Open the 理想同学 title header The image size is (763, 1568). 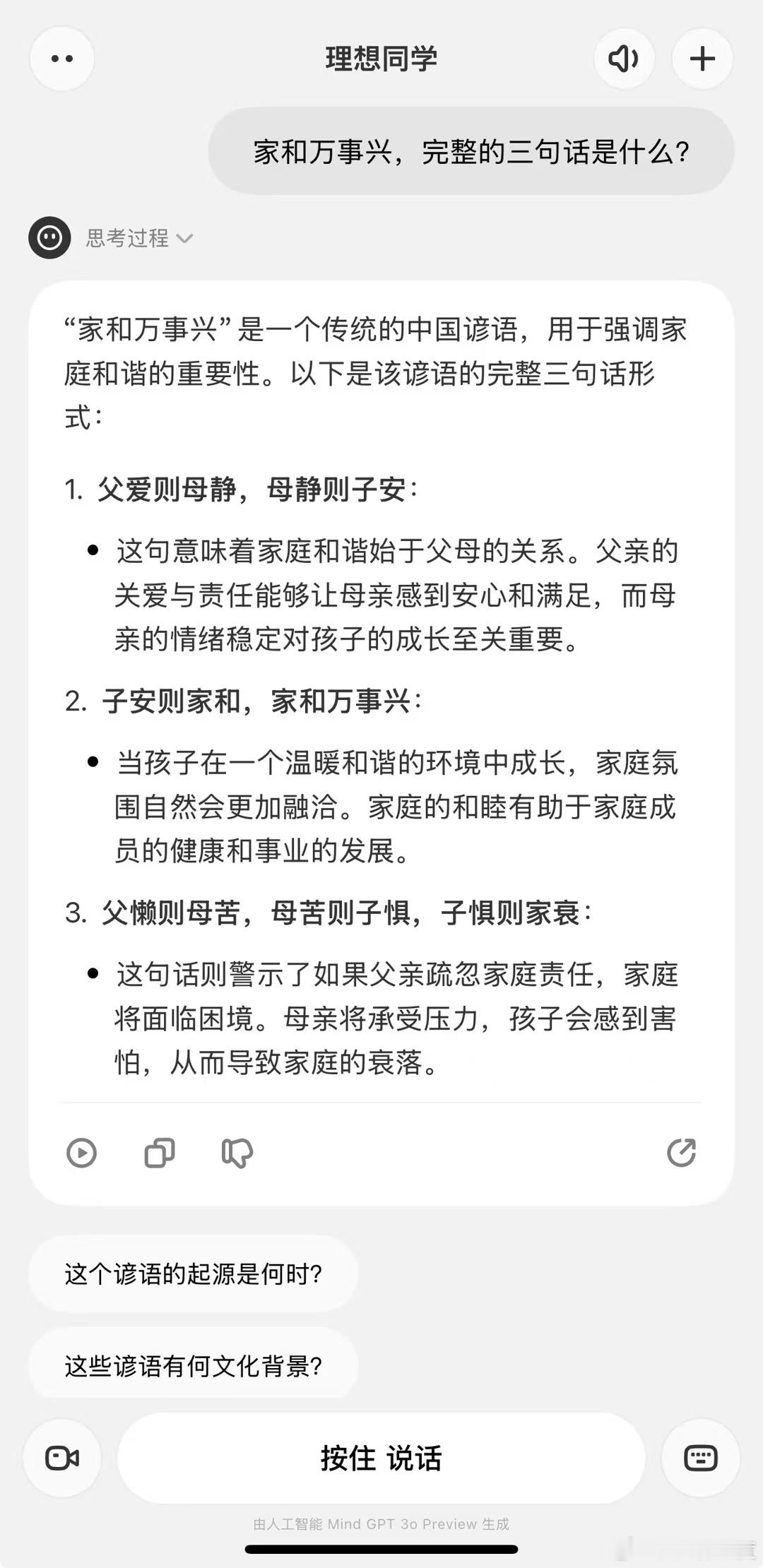(x=381, y=59)
